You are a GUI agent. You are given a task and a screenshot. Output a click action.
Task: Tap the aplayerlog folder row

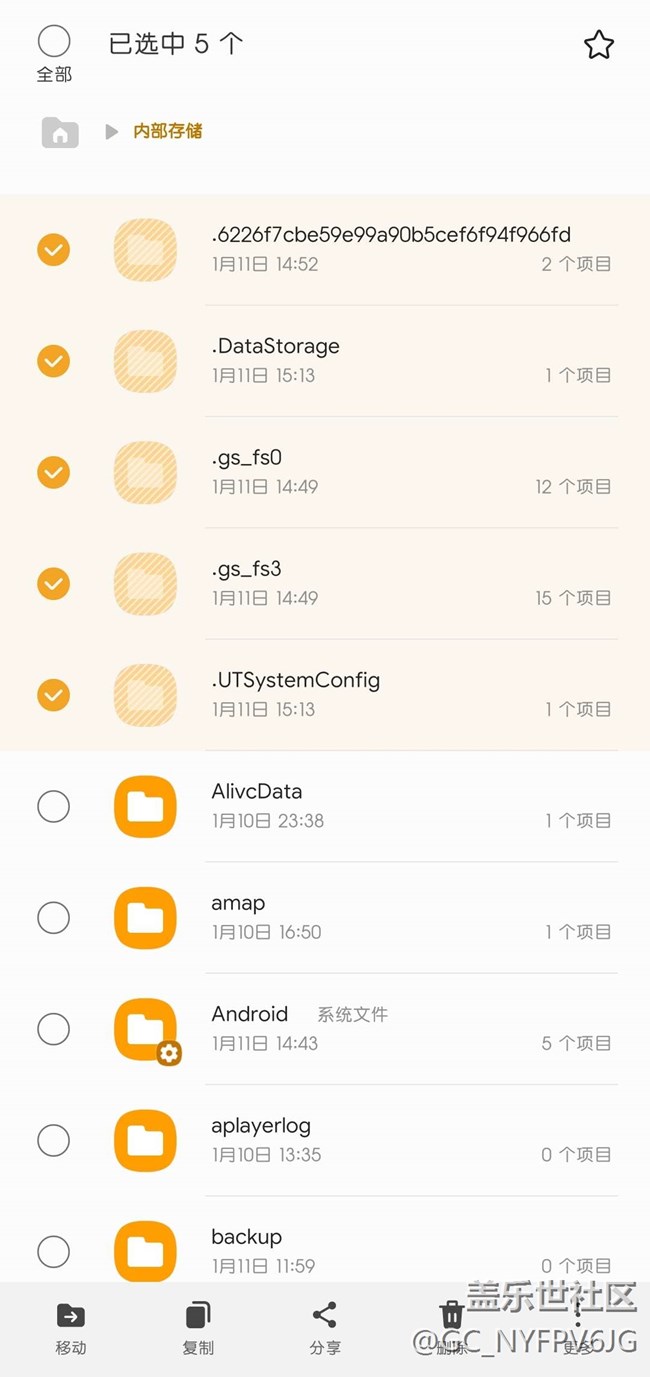pyautogui.click(x=400, y=1139)
